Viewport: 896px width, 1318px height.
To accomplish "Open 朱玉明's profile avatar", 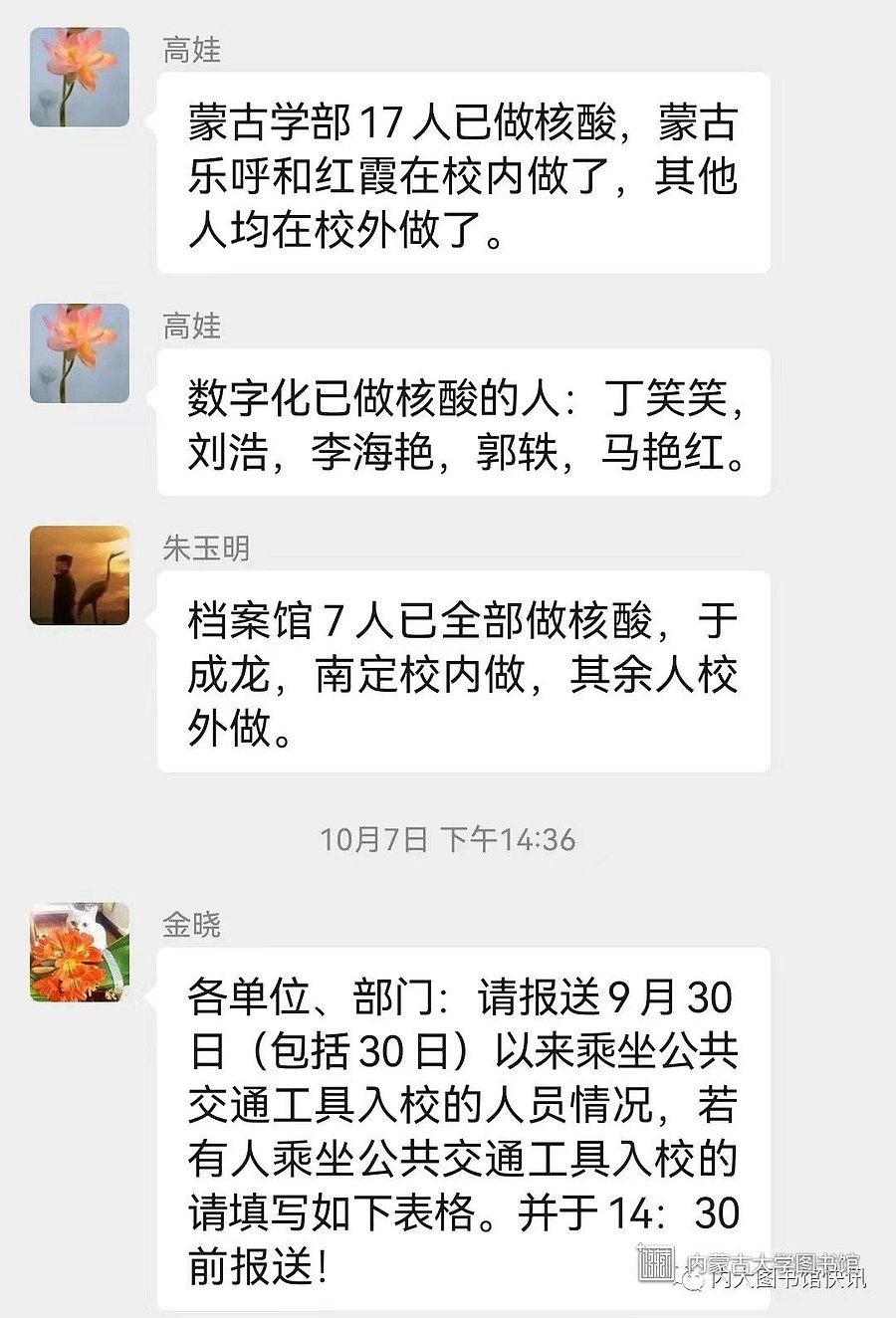I will [x=80, y=575].
